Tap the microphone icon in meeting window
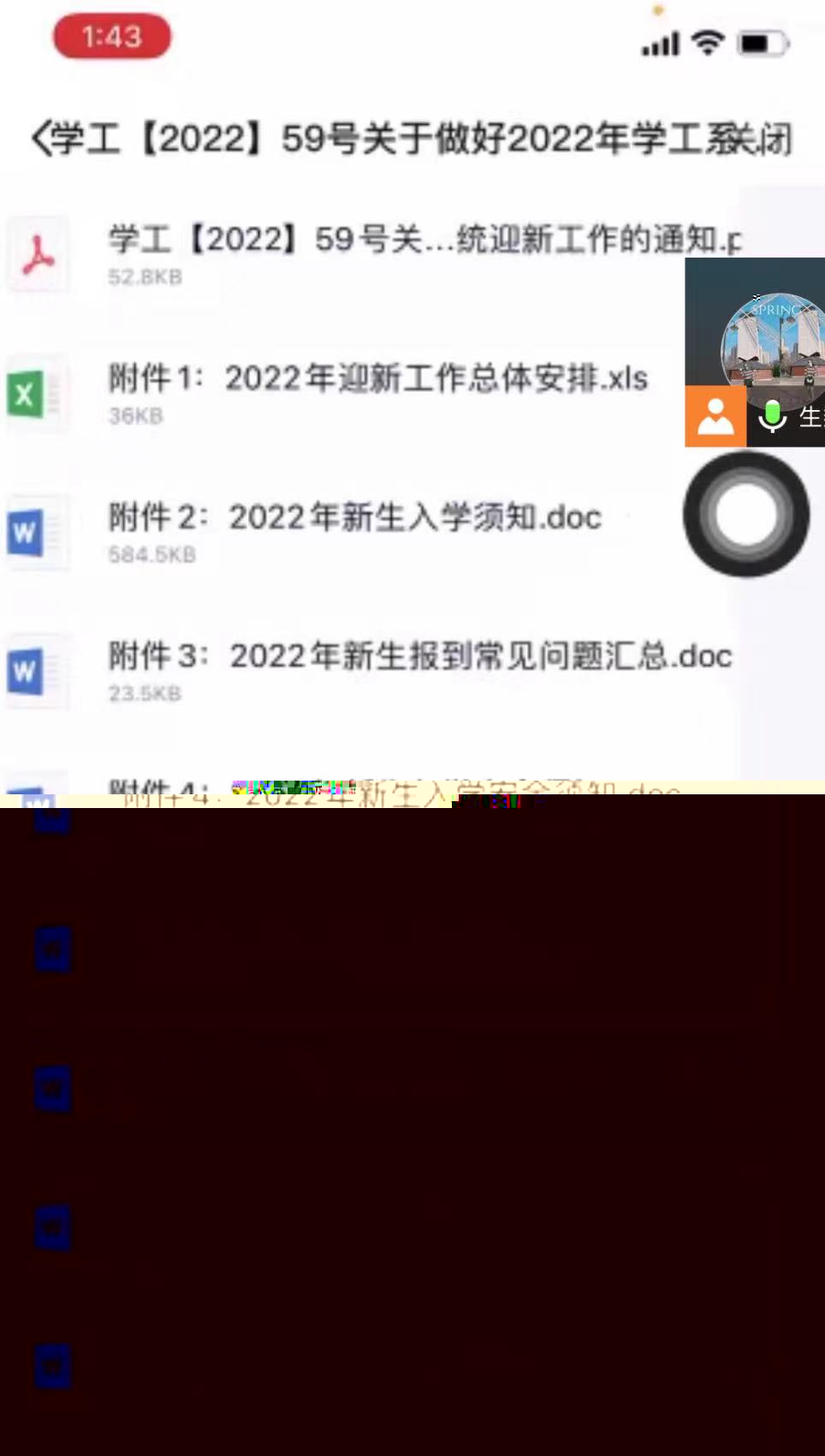825x1456 pixels. point(772,416)
